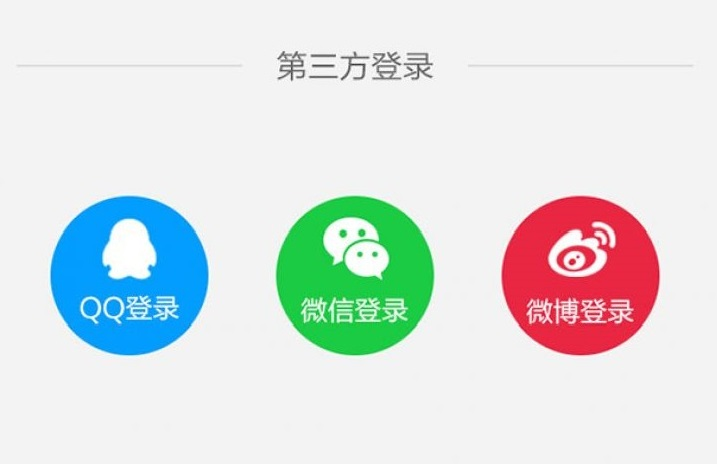
Task: Sign in via Weibo (微博登录)
Action: (x=580, y=275)
